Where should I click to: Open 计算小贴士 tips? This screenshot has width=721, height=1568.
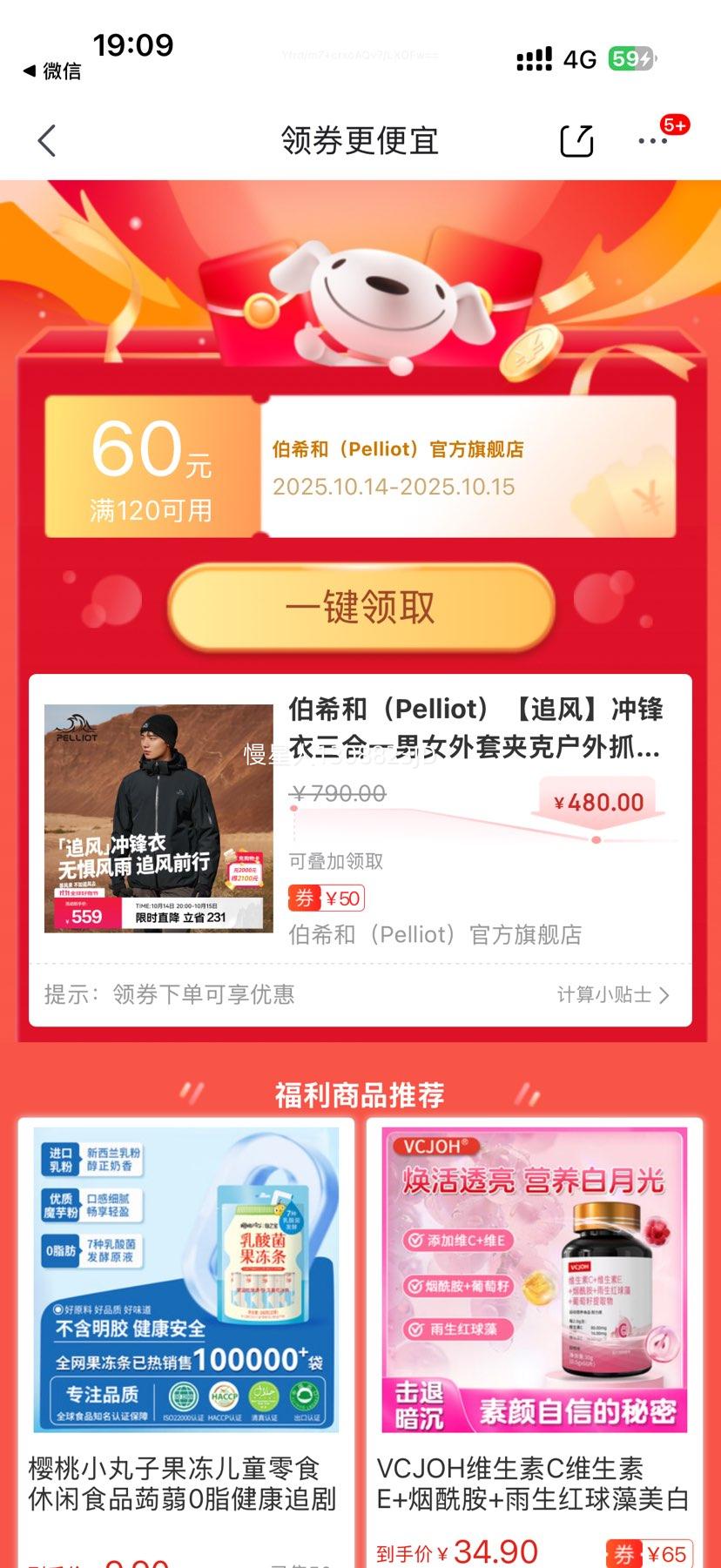point(613,994)
